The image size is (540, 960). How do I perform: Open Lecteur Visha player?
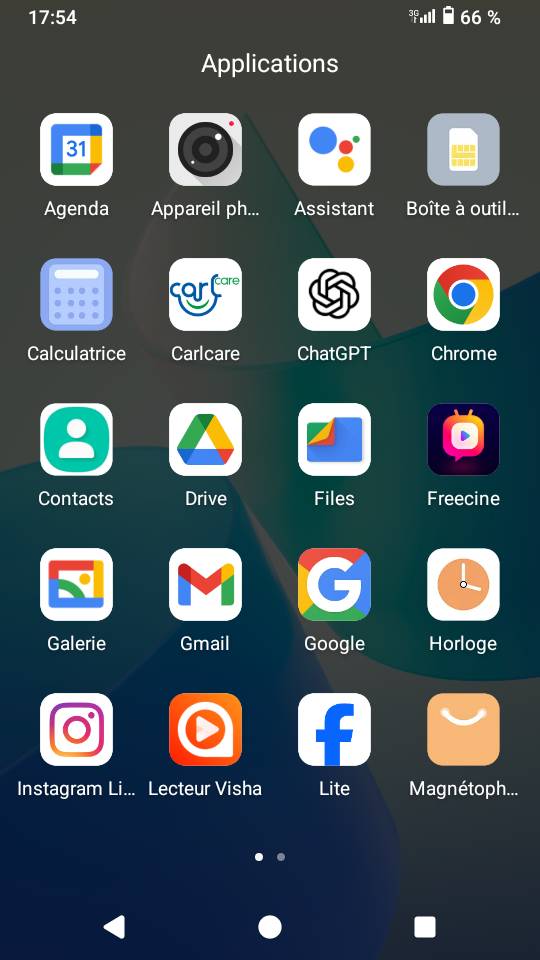tap(206, 730)
